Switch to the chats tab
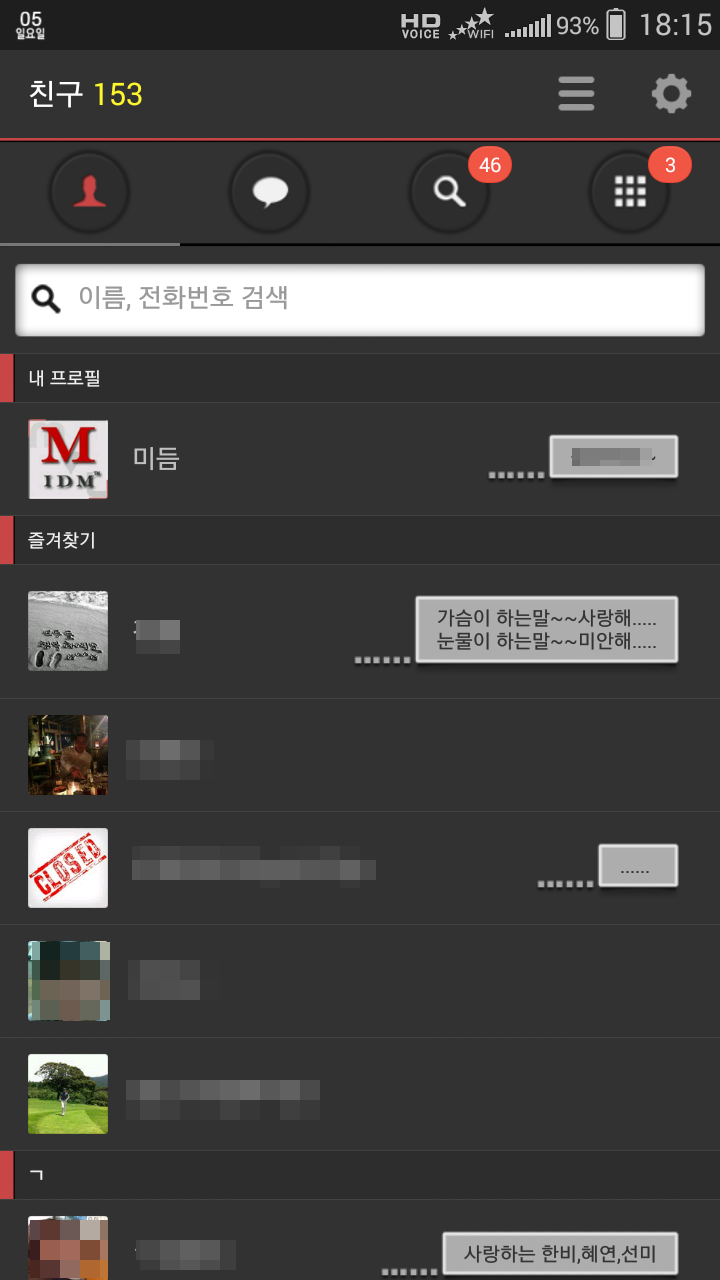The height and width of the screenshot is (1280, 720). (x=269, y=191)
